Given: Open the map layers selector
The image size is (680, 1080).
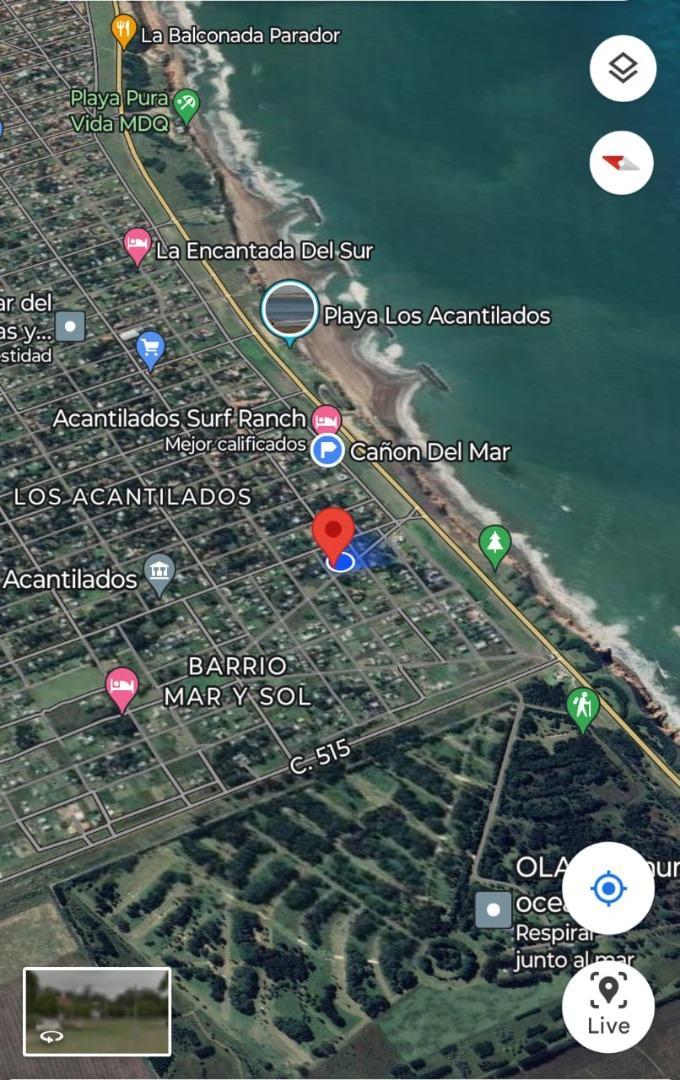Looking at the screenshot, I should tap(622, 69).
